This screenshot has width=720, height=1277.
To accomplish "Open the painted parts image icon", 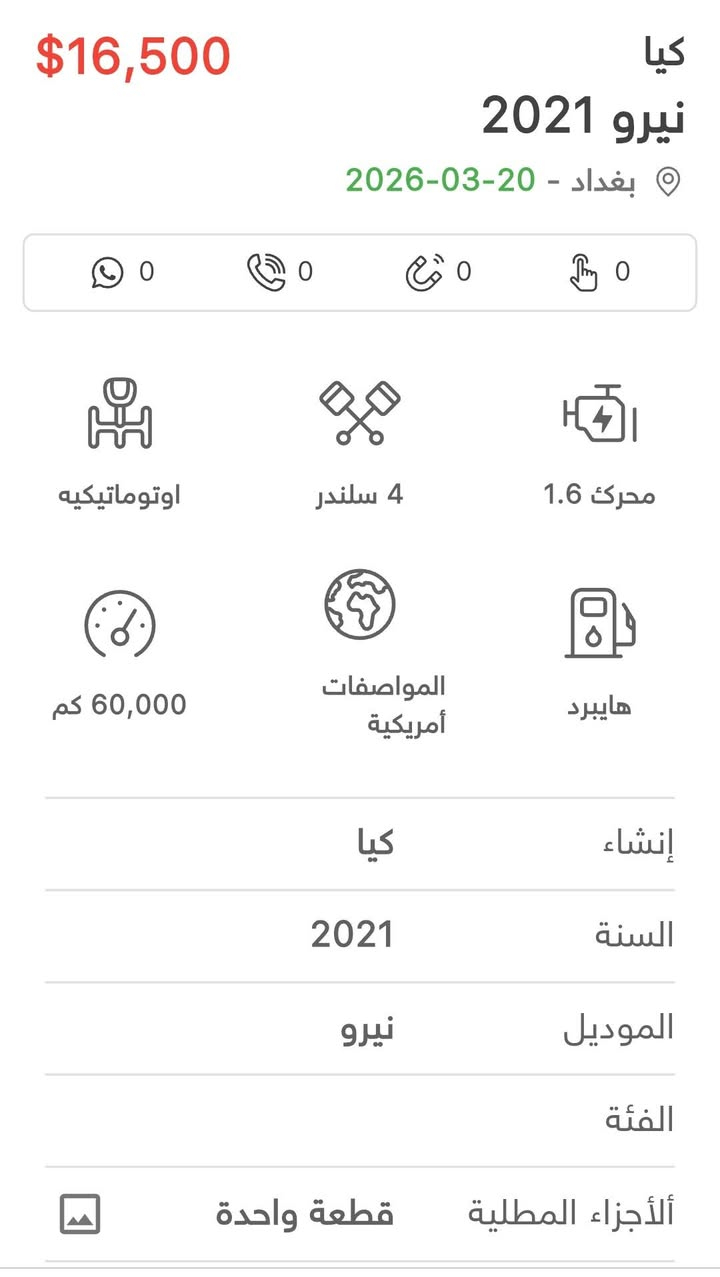I will 80,1215.
